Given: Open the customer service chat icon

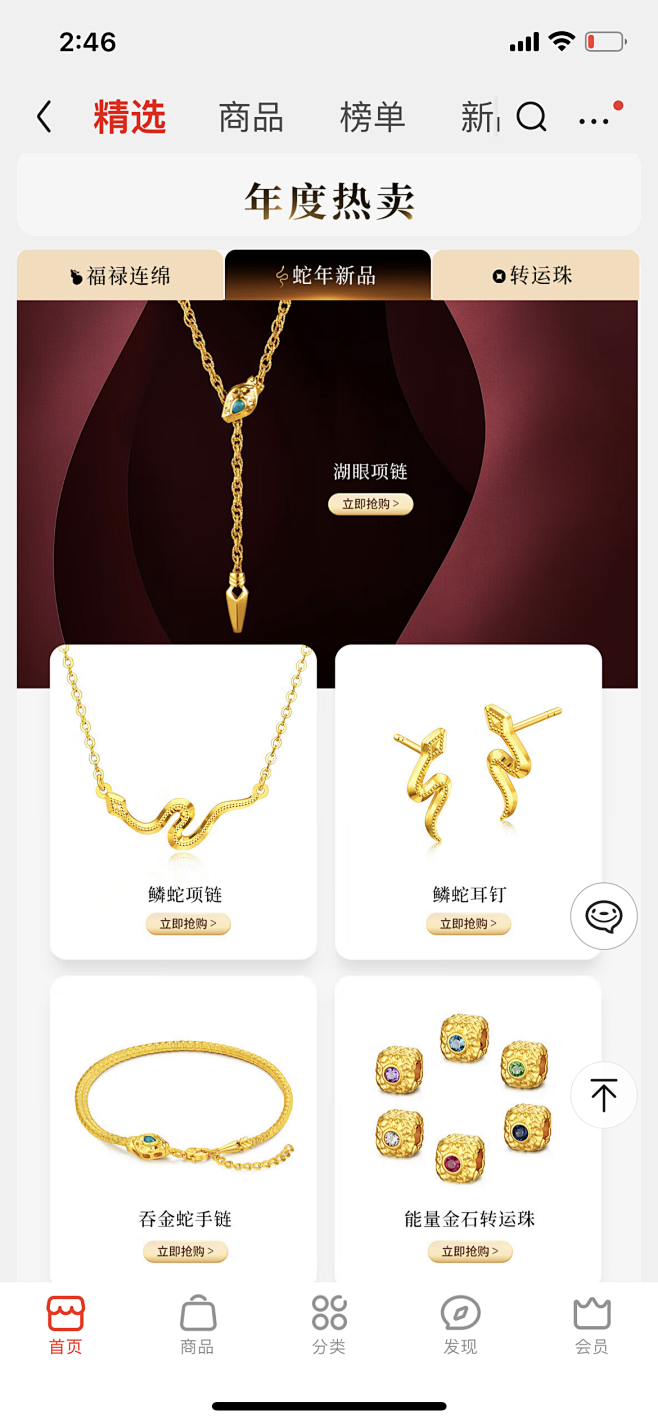Looking at the screenshot, I should point(604,916).
